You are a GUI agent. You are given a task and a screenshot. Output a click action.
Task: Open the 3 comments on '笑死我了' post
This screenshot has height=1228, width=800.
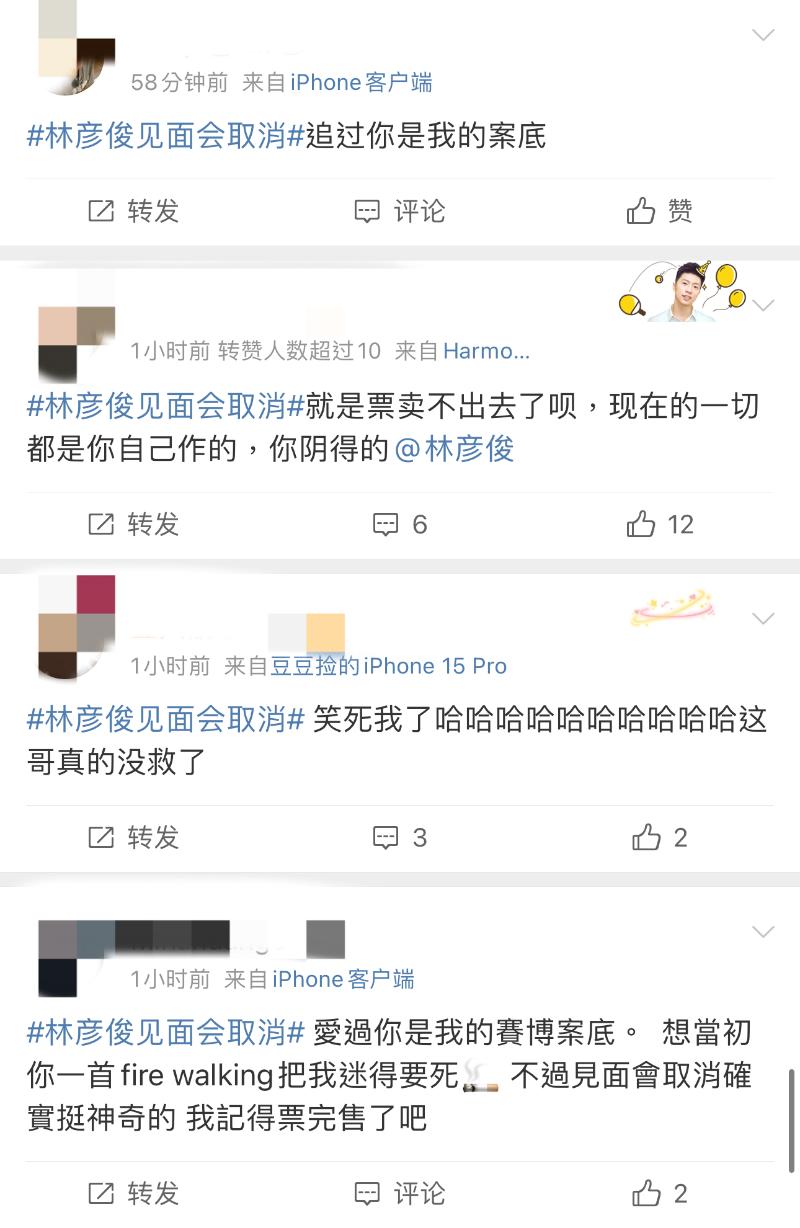coord(400,837)
